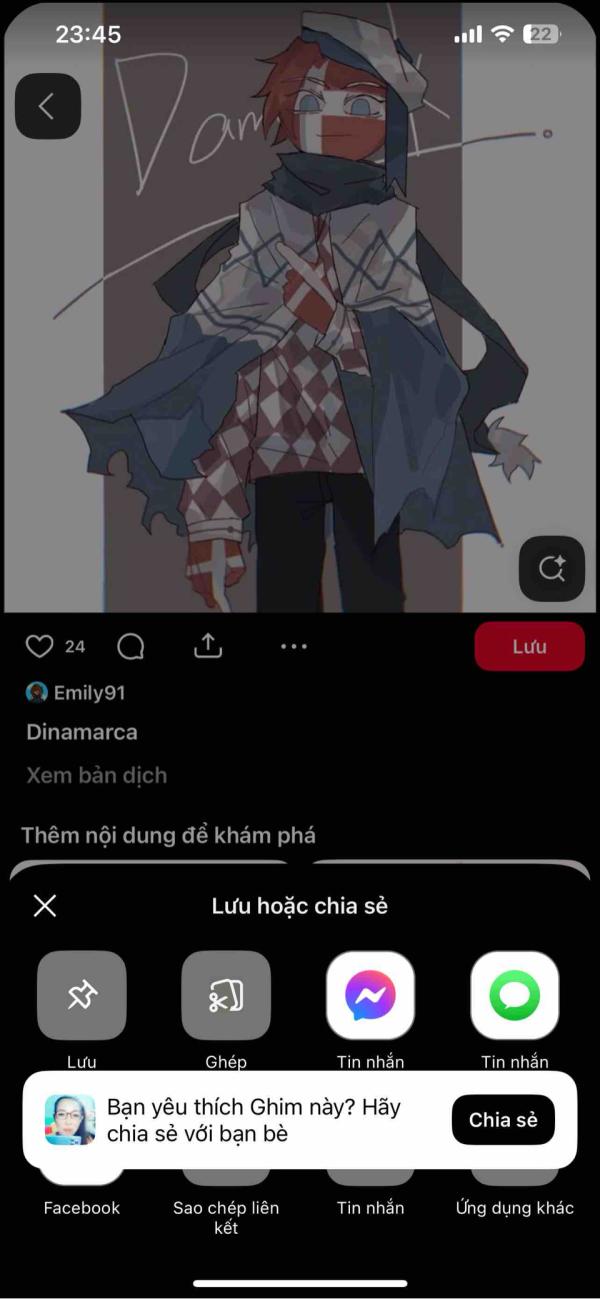Screen dimensions: 600x1299
Task: Like this pin with the heart
Action: (x=39, y=647)
